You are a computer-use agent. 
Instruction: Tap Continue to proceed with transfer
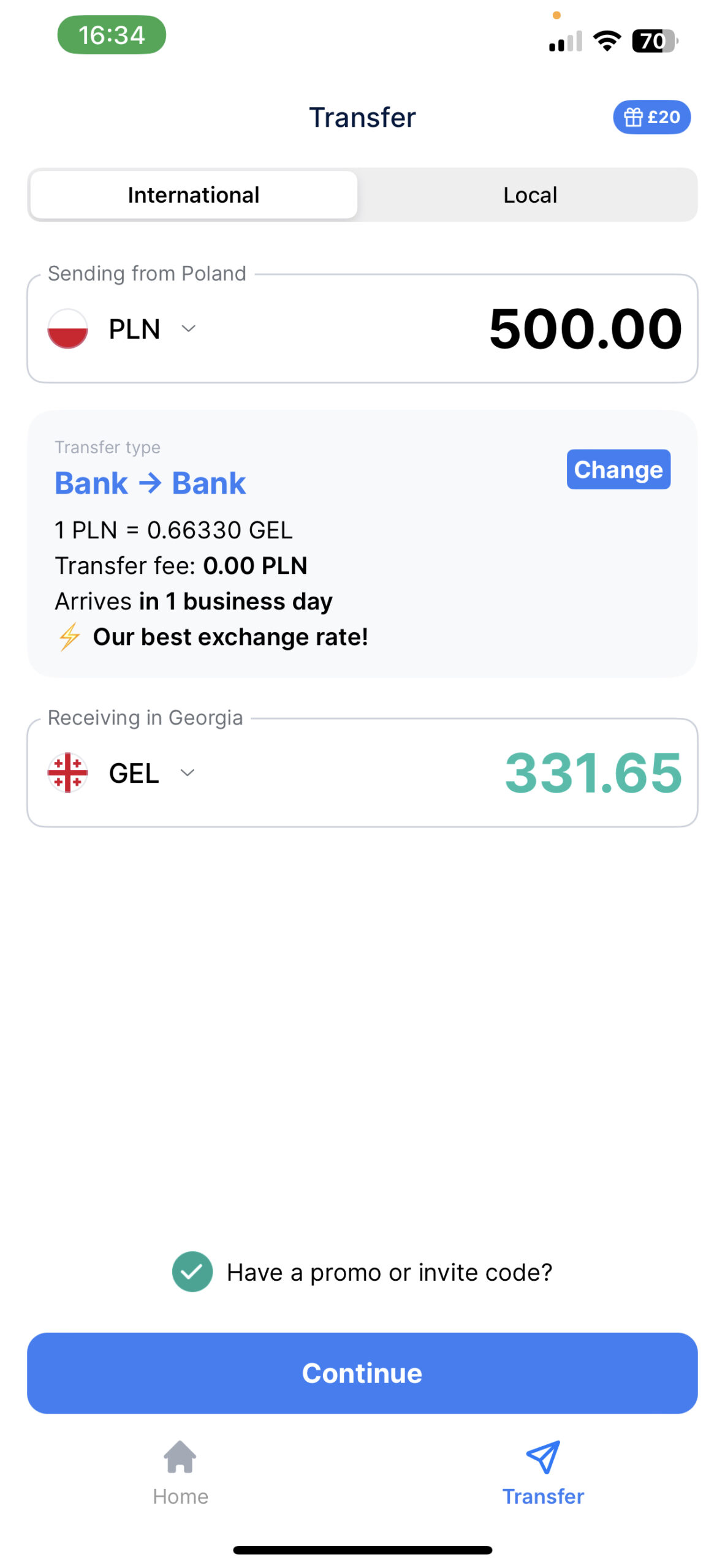pos(362,1374)
